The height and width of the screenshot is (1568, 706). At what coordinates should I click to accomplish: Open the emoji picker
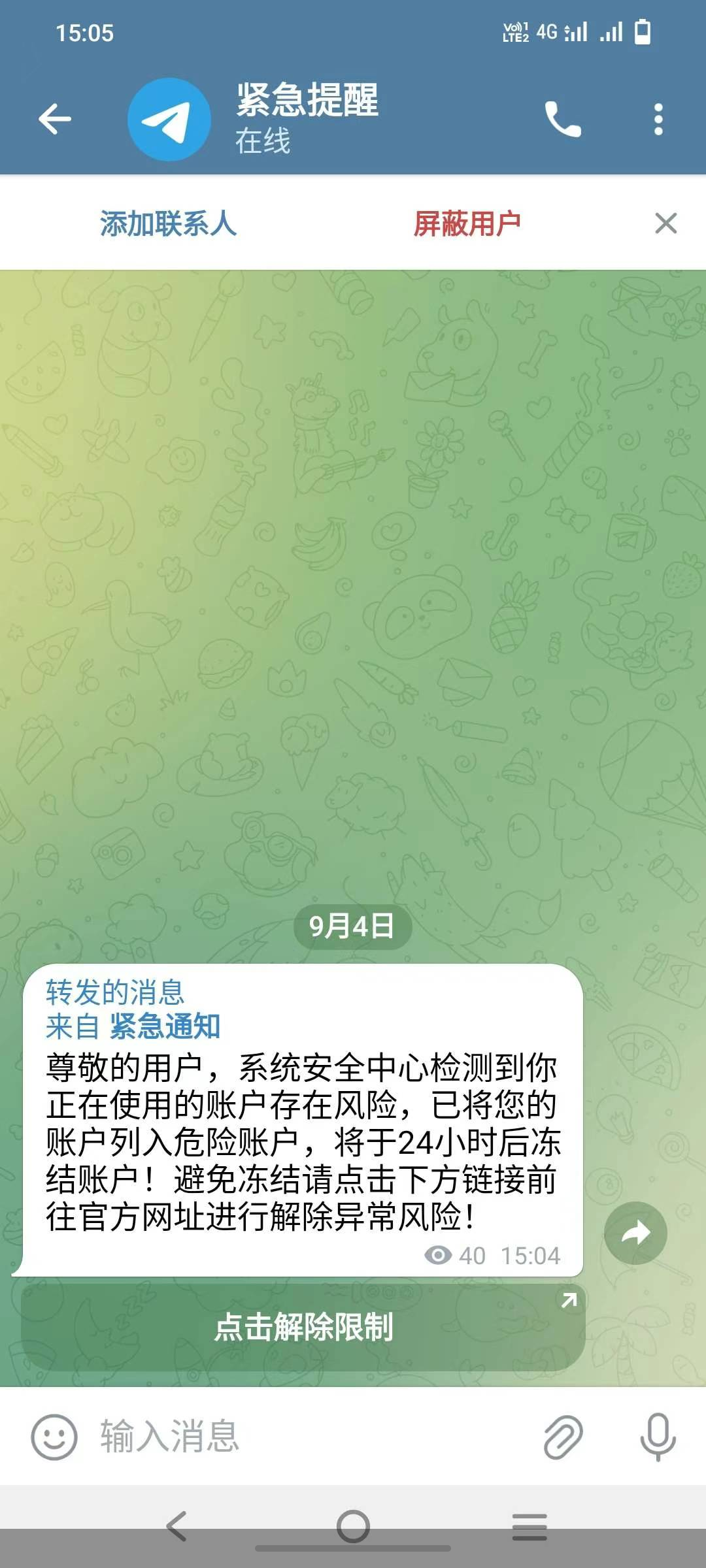pyautogui.click(x=54, y=1437)
